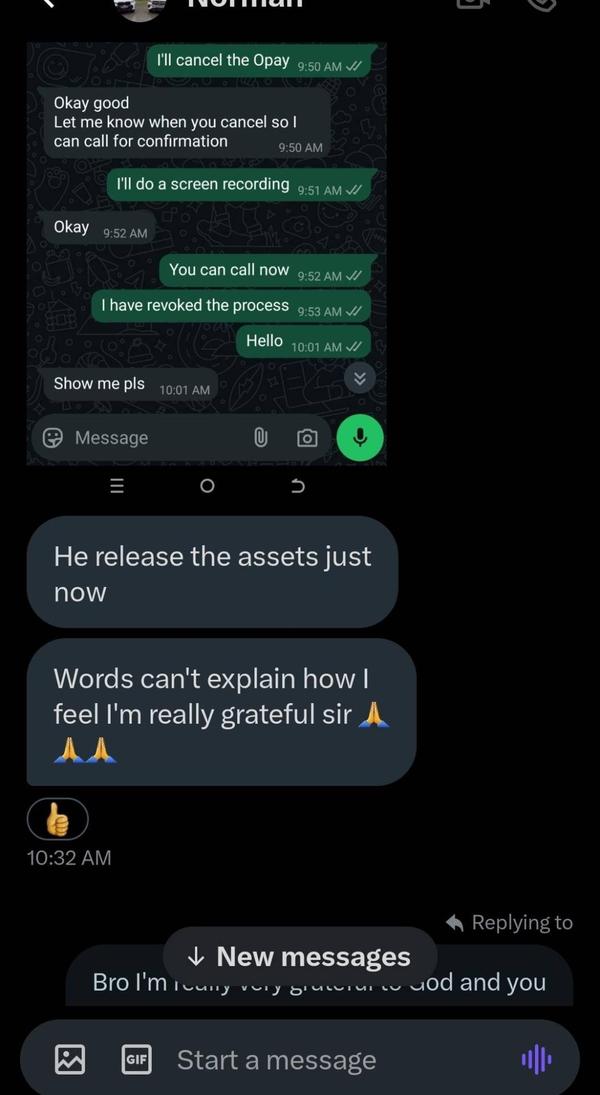Image resolution: width=600 pixels, height=1095 pixels.
Task: Open the GIF picker
Action: [x=136, y=1060]
